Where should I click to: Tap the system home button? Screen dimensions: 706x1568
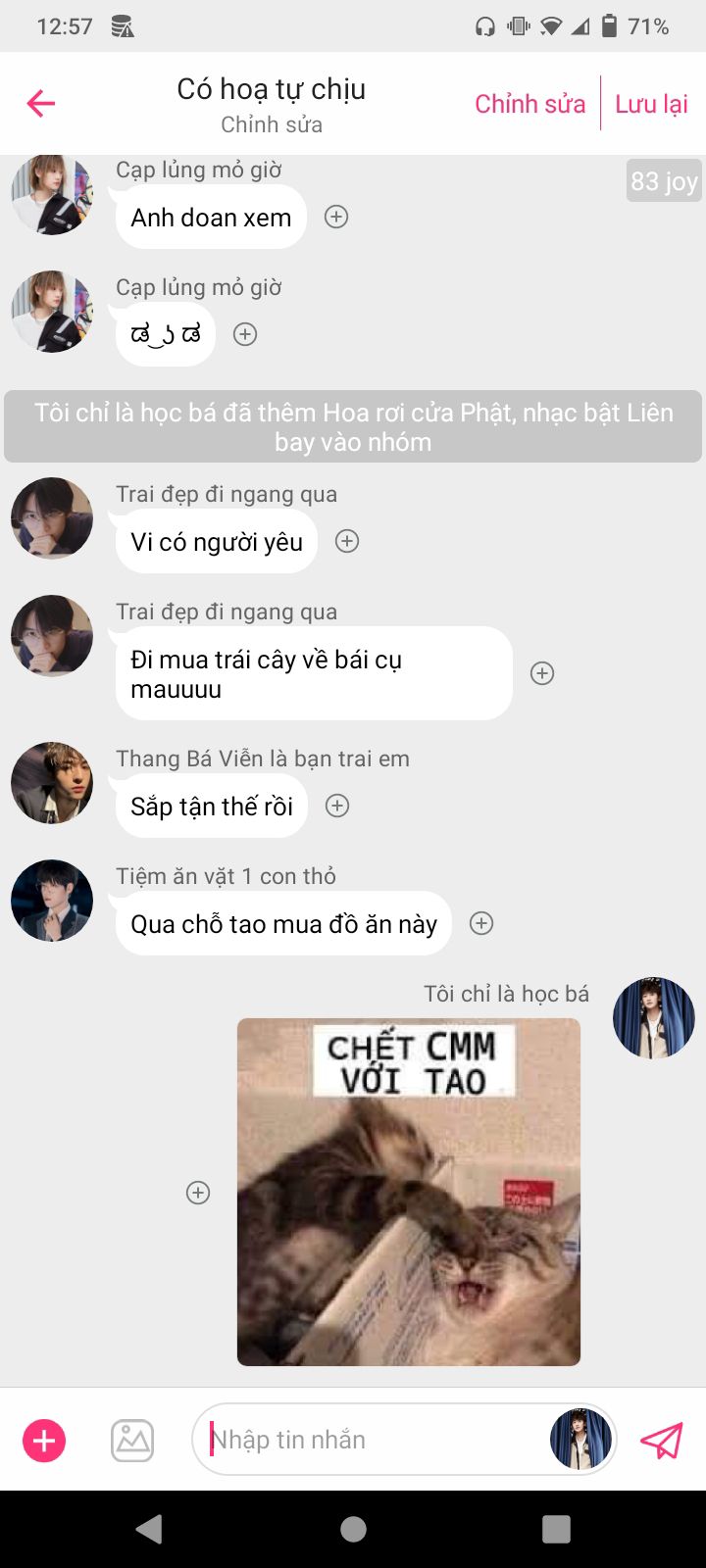(x=353, y=1529)
